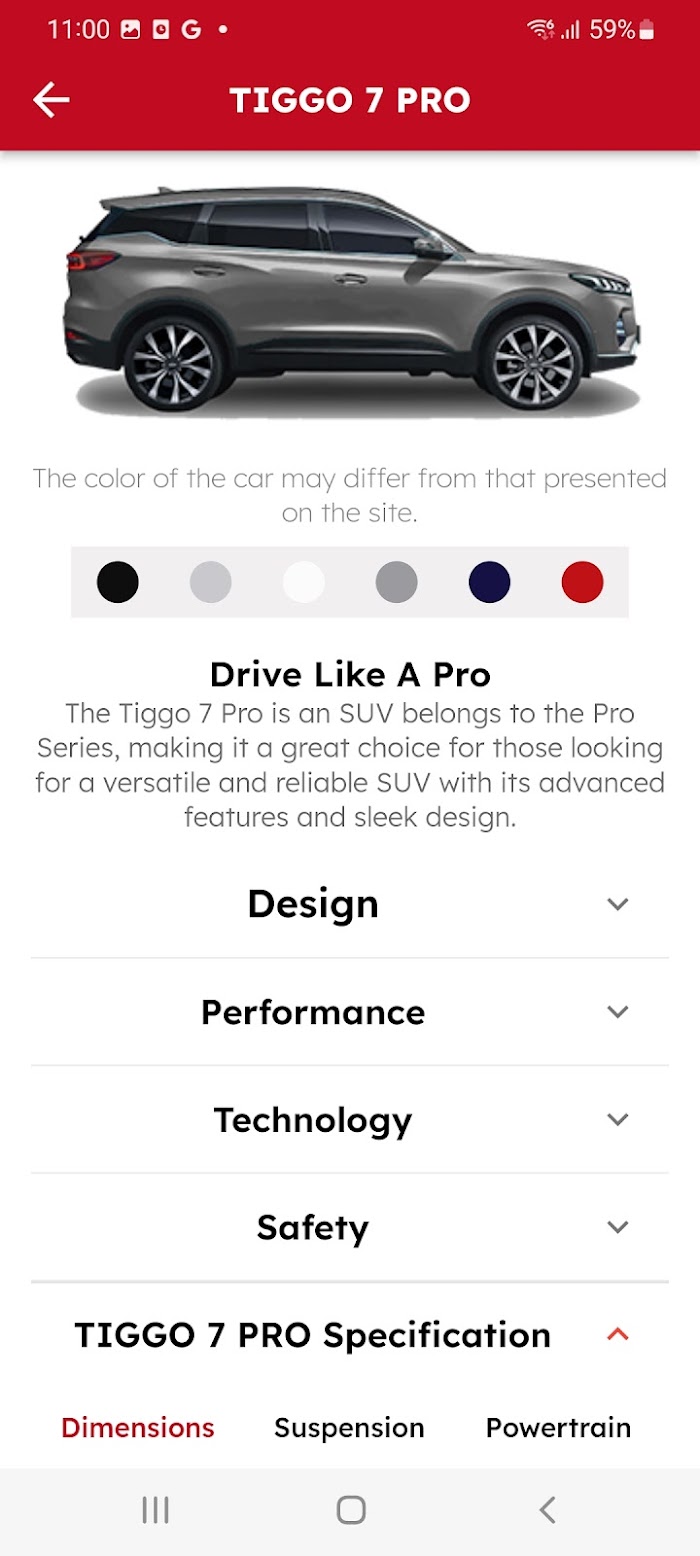The width and height of the screenshot is (700, 1556).
Task: Expand the Design section
Action: (x=350, y=904)
